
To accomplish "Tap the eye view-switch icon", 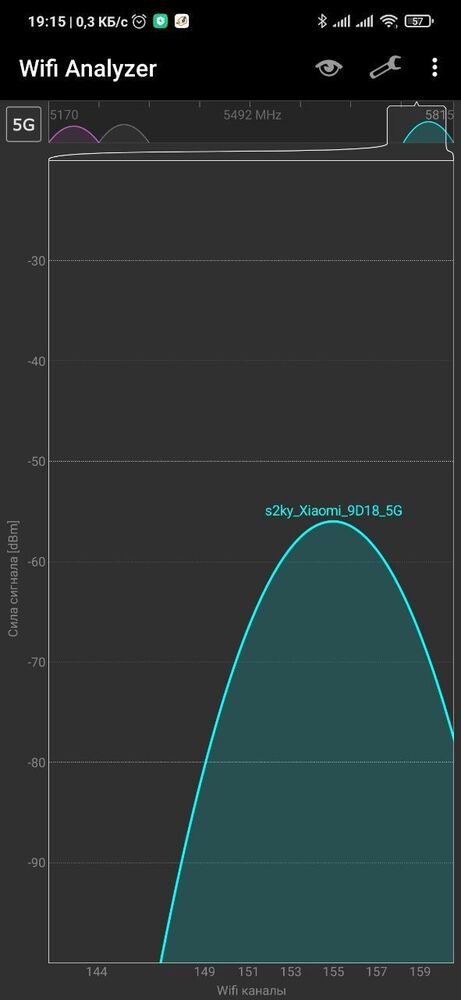I will click(329, 68).
